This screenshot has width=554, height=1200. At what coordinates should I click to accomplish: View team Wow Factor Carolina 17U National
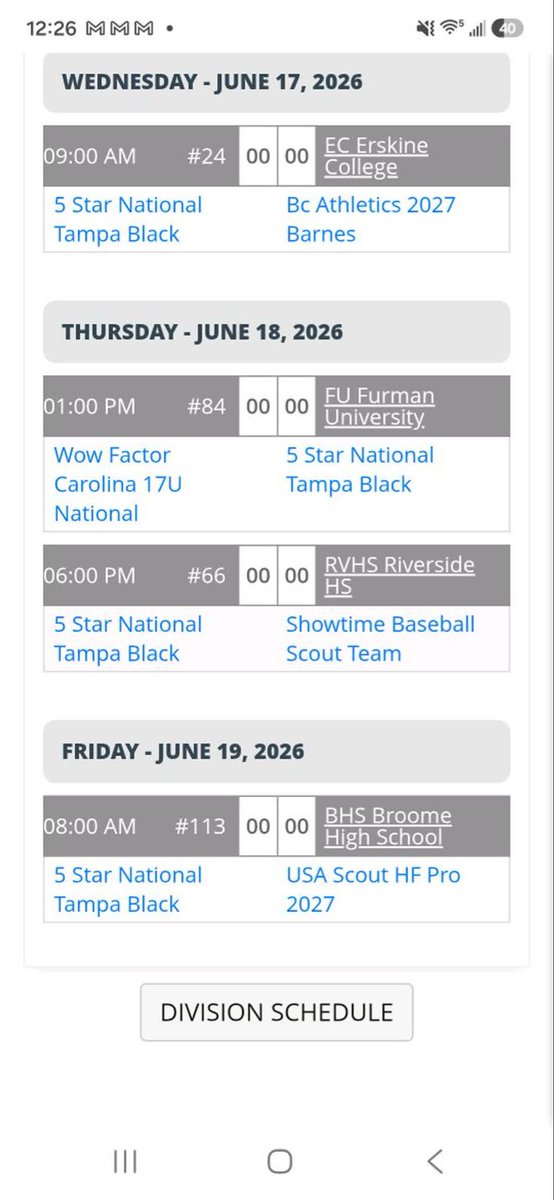pos(118,484)
